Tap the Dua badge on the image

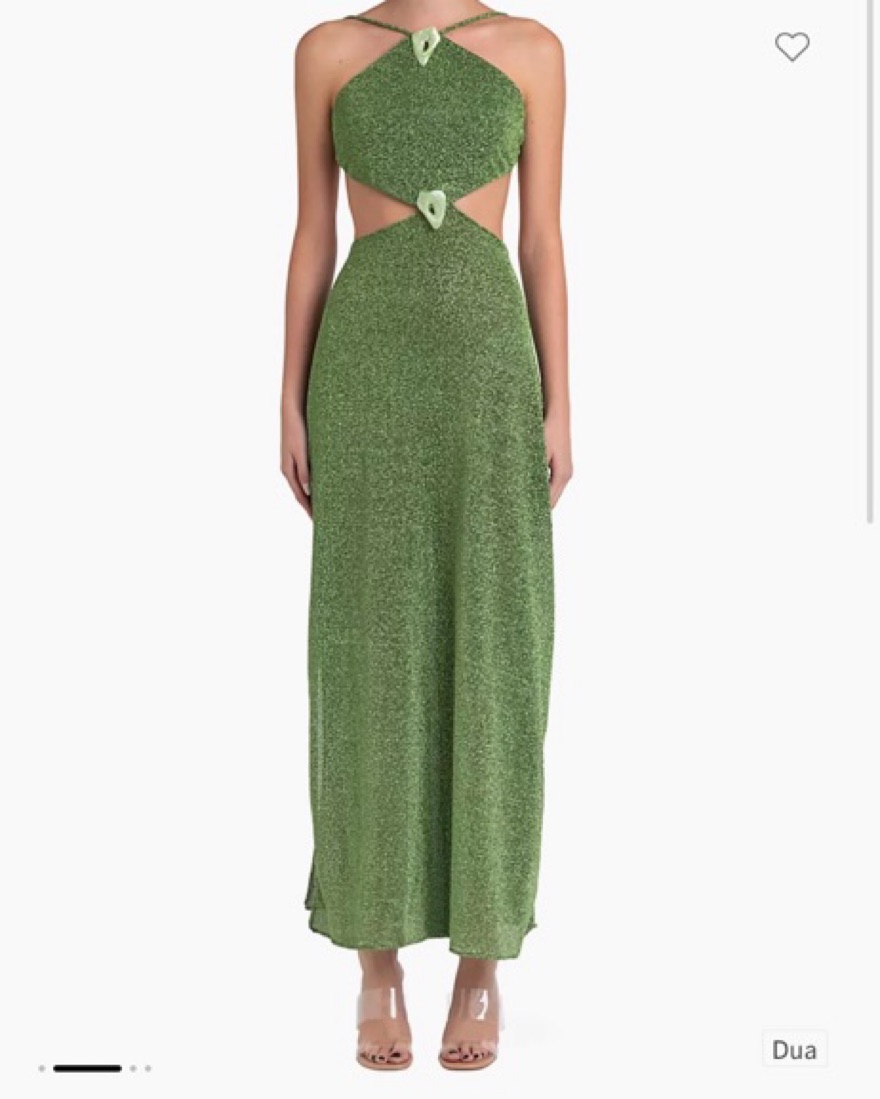795,1050
